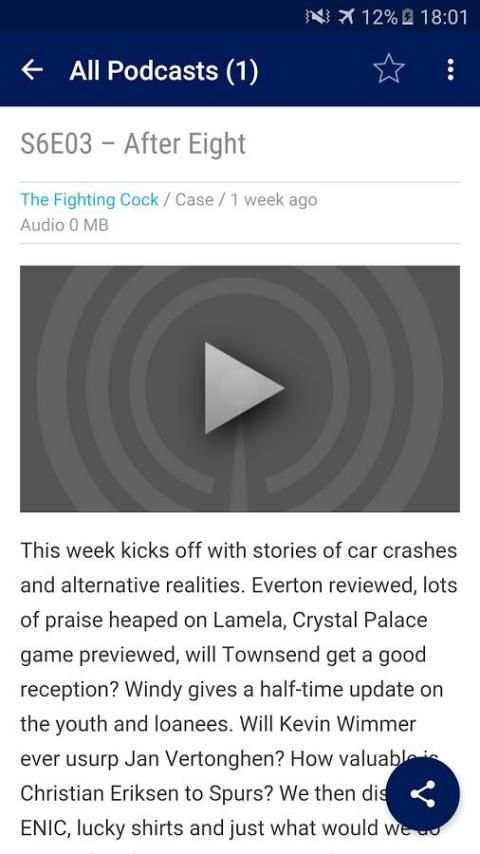This screenshot has width=480, height=854.
Task: Open the three-dot overflow menu
Action: pyautogui.click(x=450, y=70)
